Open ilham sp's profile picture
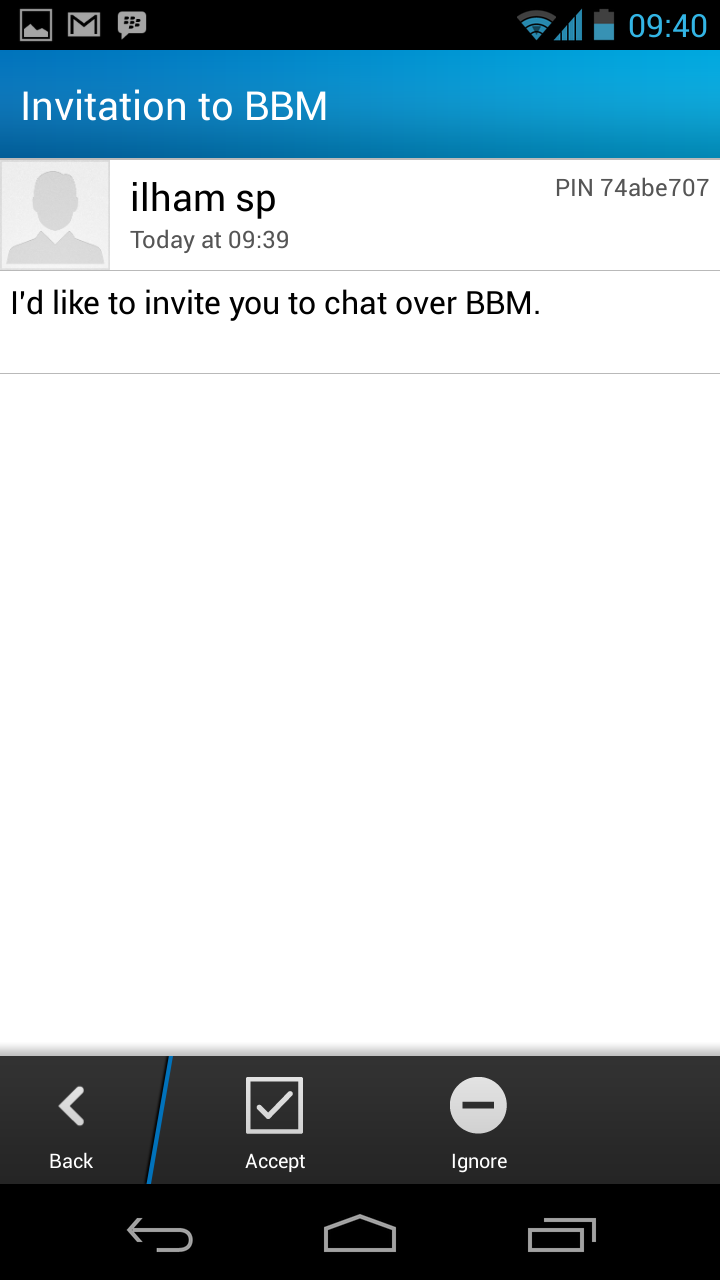 (55, 215)
